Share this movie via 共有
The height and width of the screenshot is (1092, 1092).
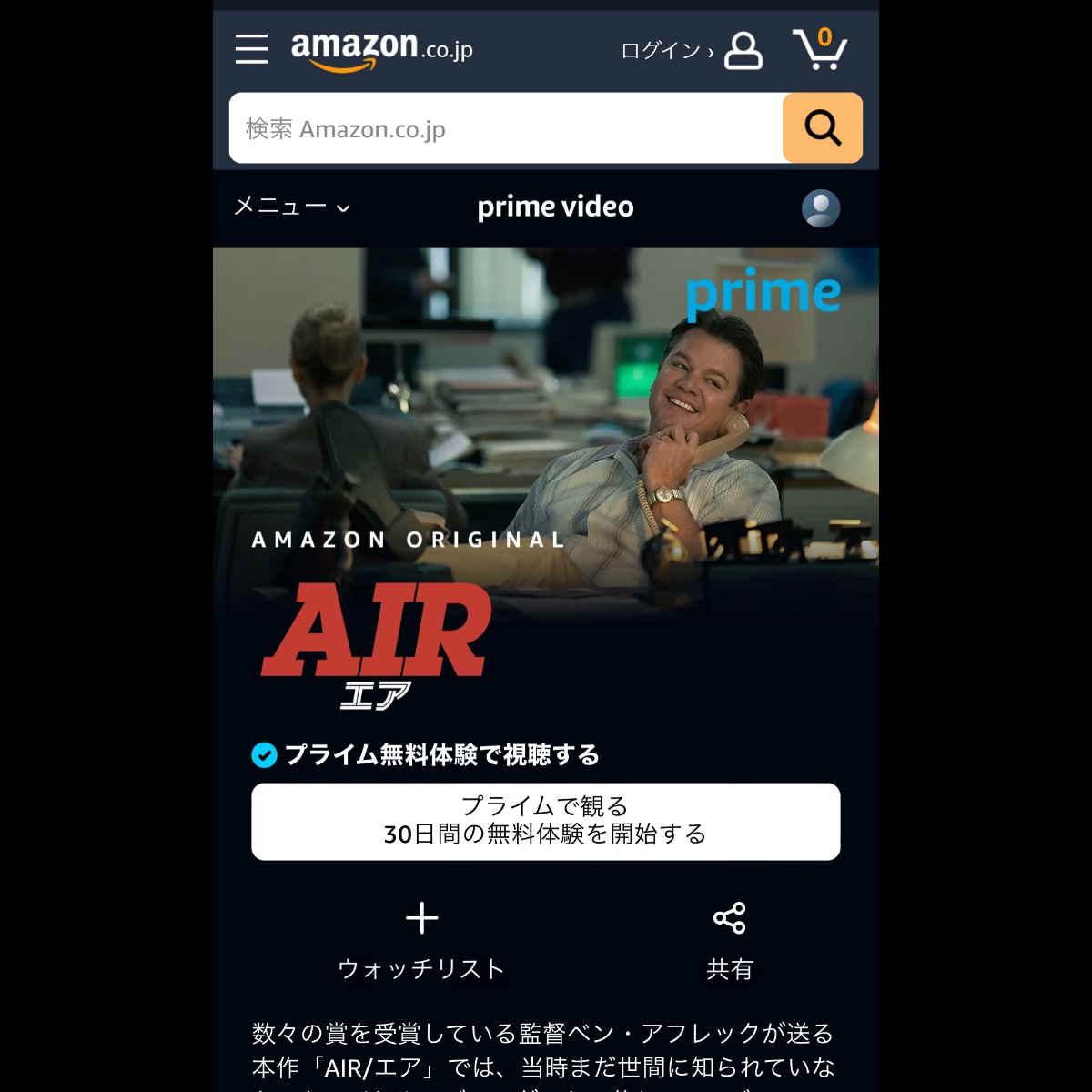(730, 939)
